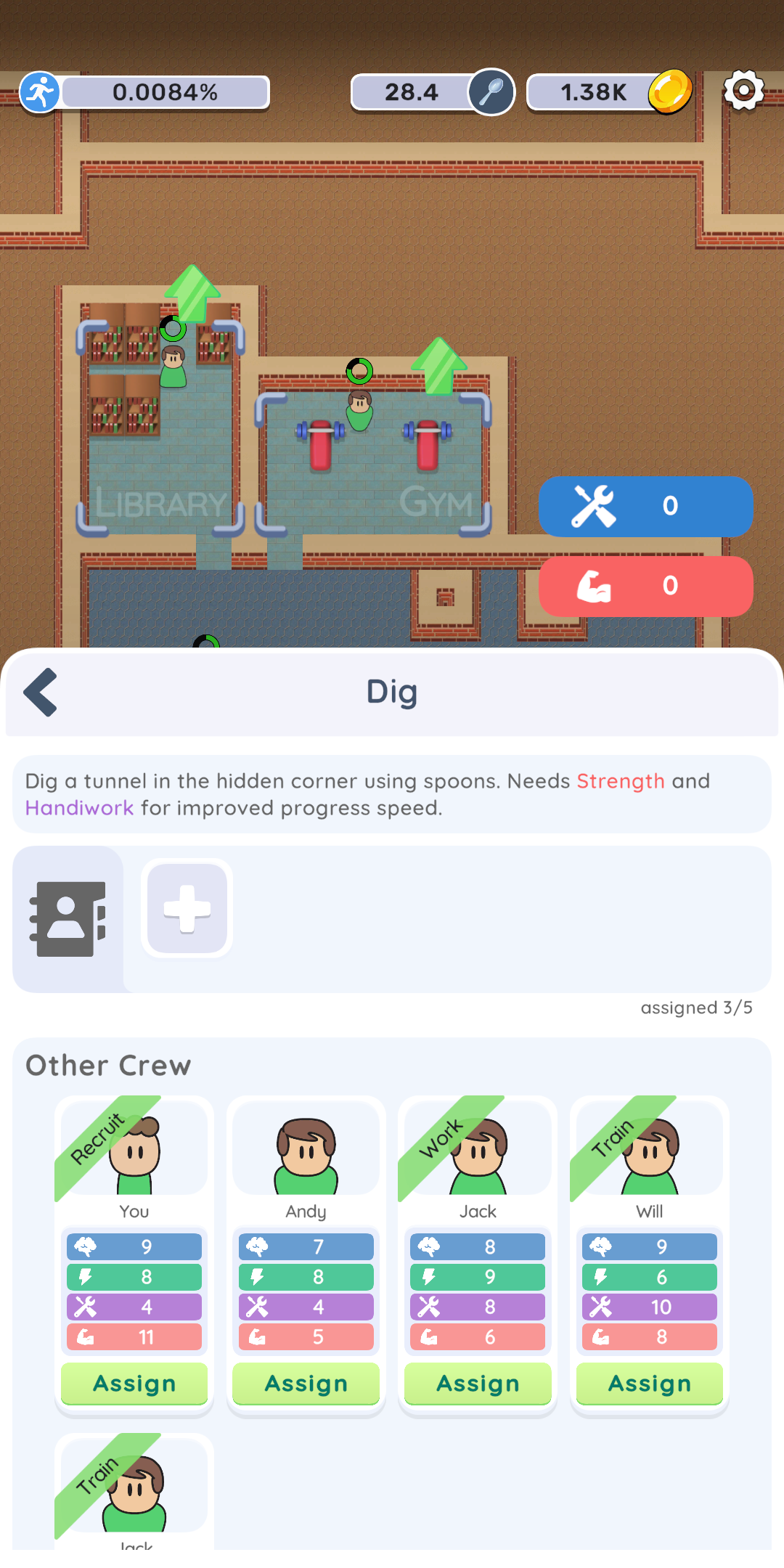Click the plus button to add crew
Image resolution: width=784 pixels, height=1568 pixels.
pyautogui.click(x=186, y=908)
